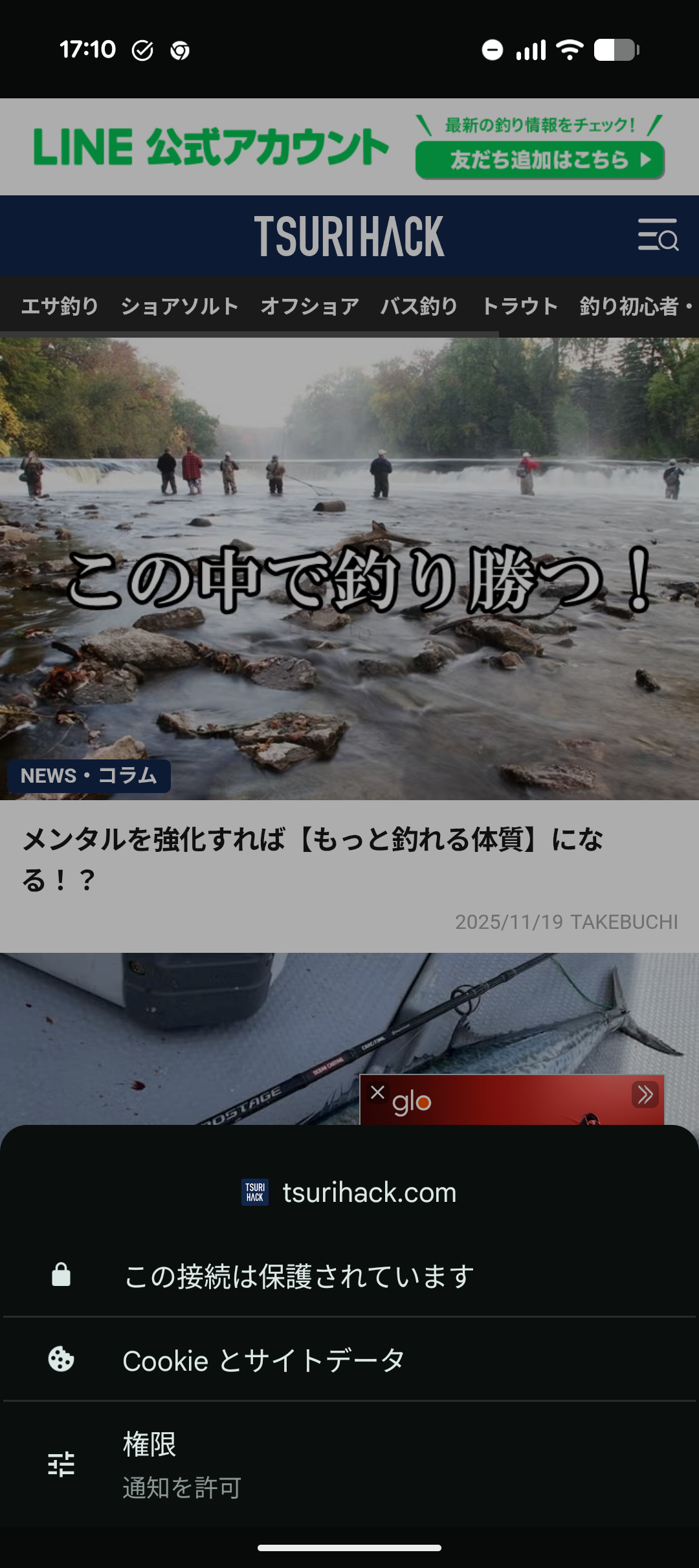
Task: Select the 釣り初心者 category tab
Action: (x=629, y=306)
